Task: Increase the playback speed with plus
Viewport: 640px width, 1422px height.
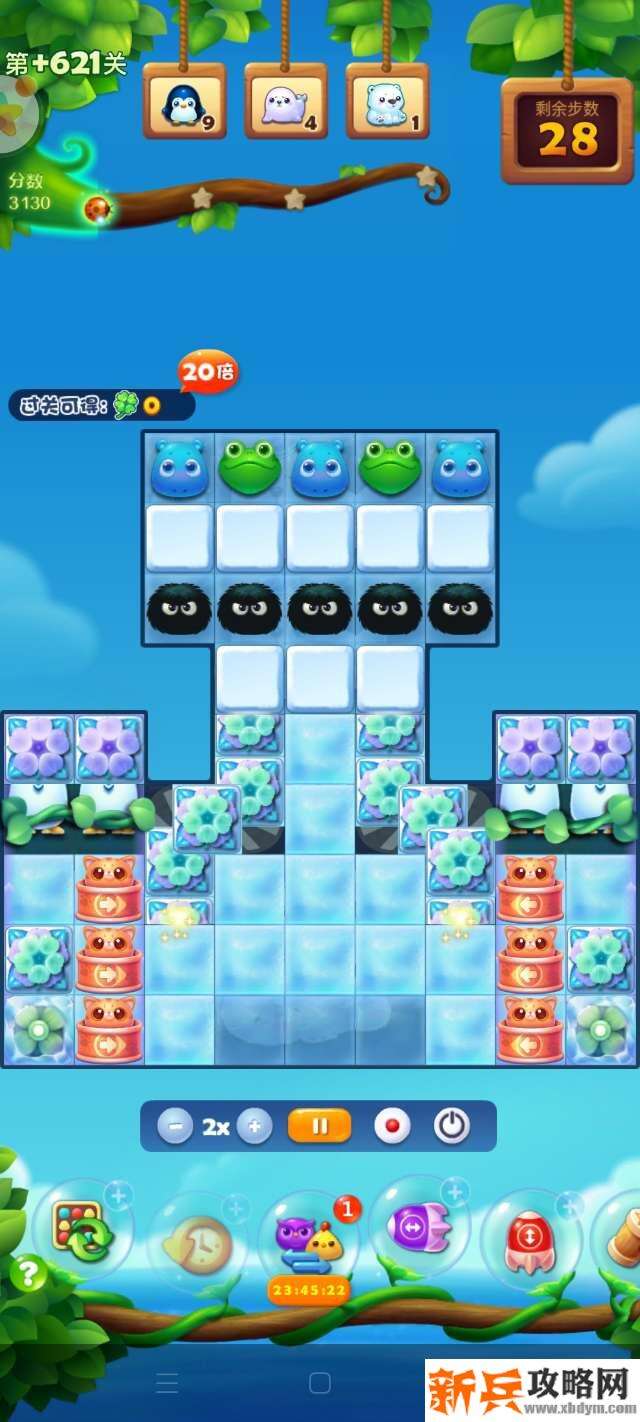Action: point(254,1126)
